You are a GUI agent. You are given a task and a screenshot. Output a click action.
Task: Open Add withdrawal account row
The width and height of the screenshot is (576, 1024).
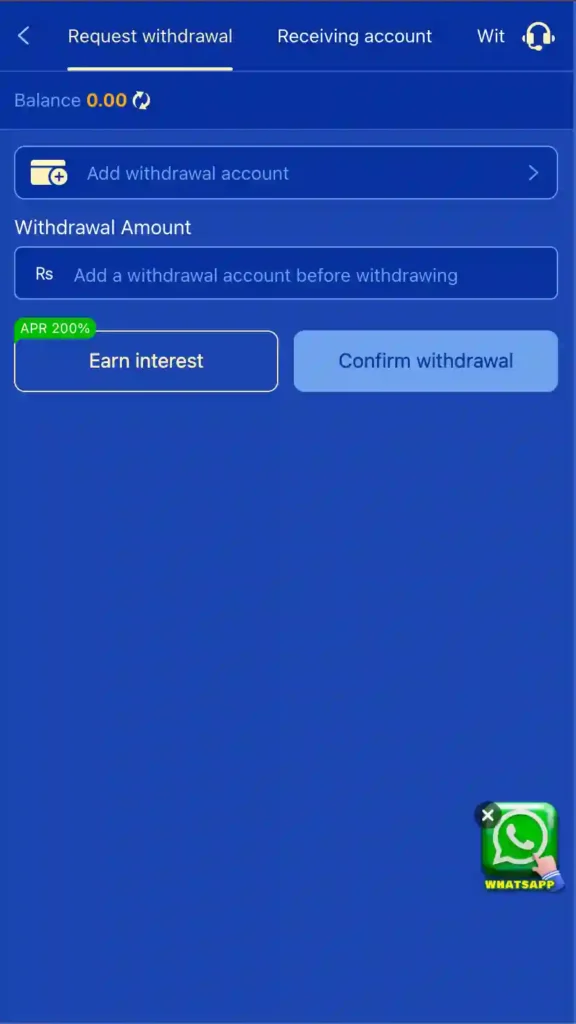[286, 172]
